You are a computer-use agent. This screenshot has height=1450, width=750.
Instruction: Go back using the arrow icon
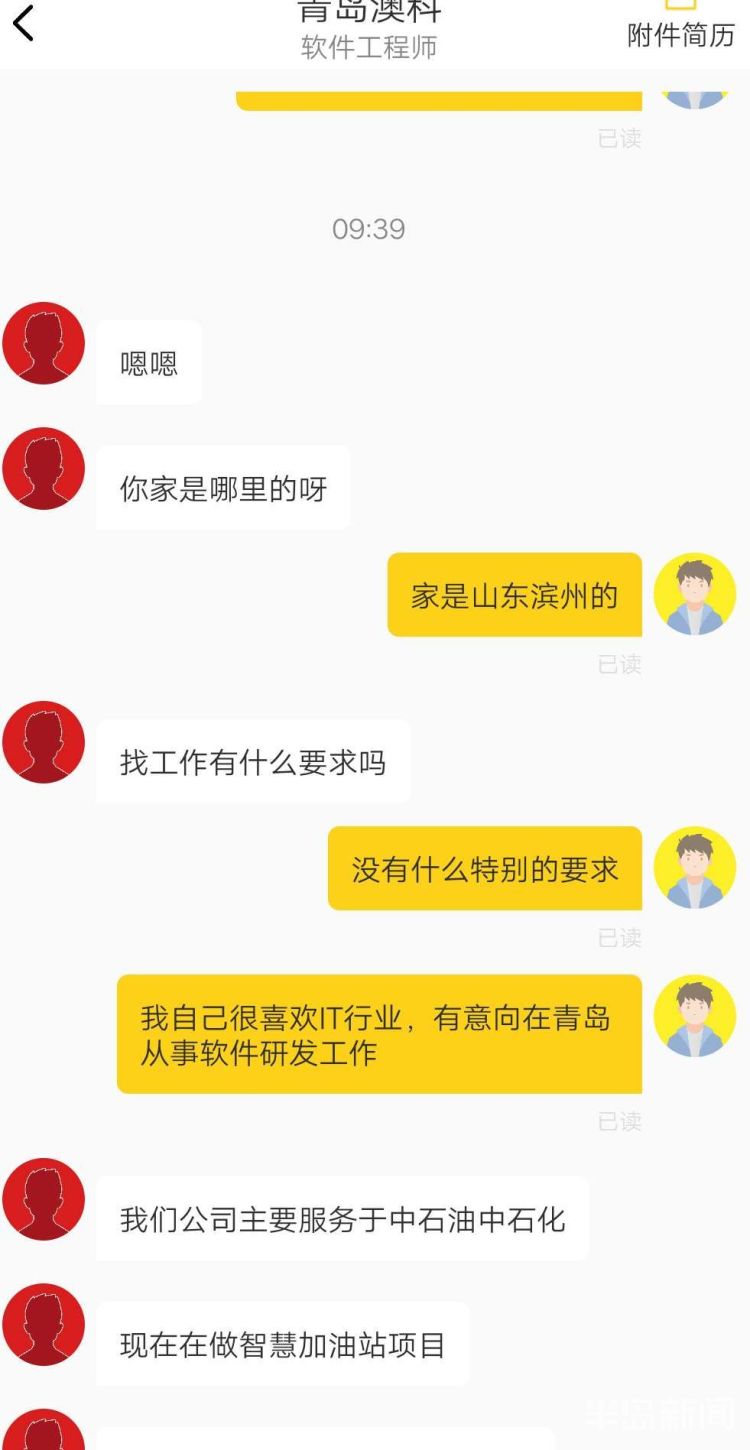click(x=24, y=23)
